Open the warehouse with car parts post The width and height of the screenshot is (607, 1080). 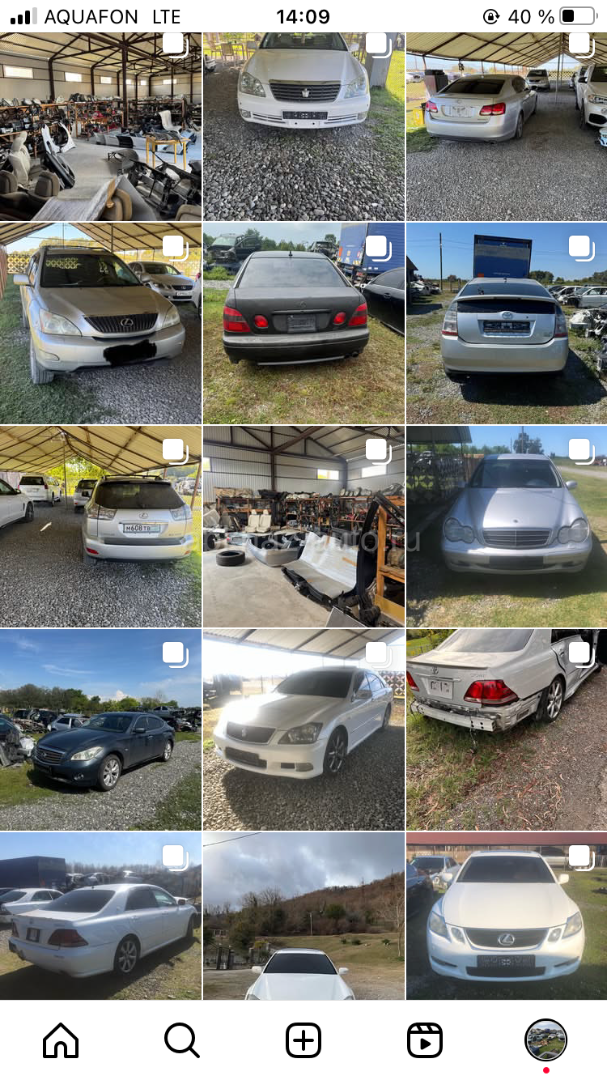coord(100,126)
